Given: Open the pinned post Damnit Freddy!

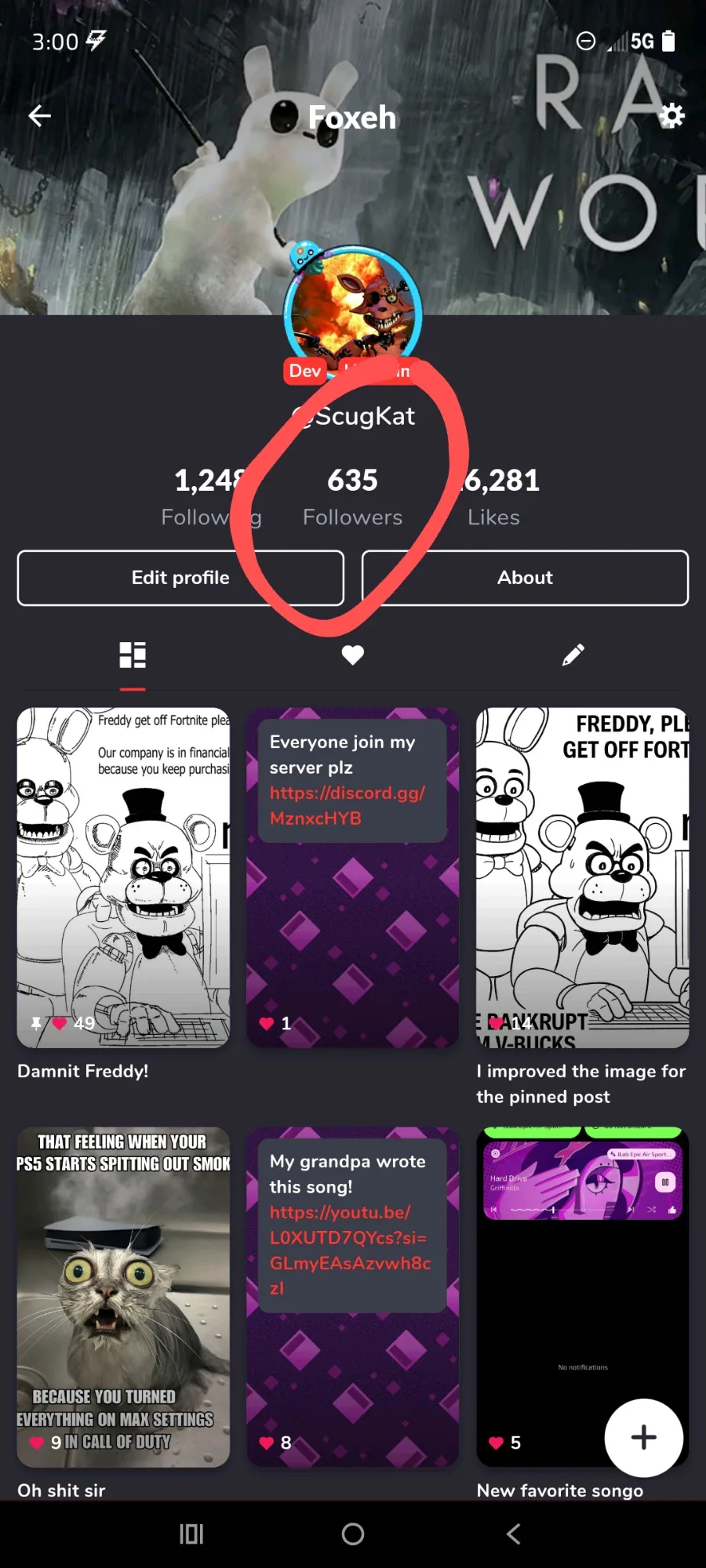Looking at the screenshot, I should coord(123,878).
